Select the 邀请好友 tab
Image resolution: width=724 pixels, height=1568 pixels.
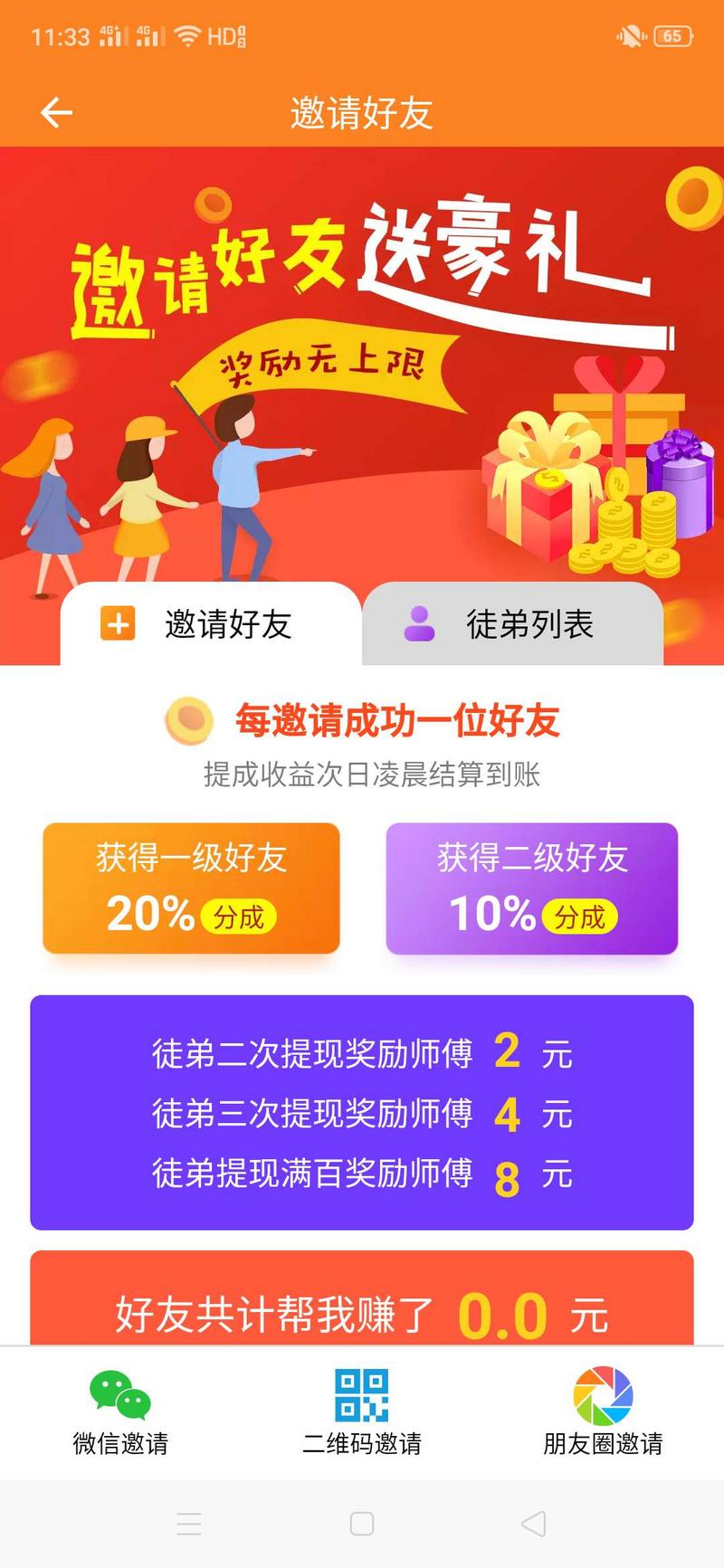(210, 624)
